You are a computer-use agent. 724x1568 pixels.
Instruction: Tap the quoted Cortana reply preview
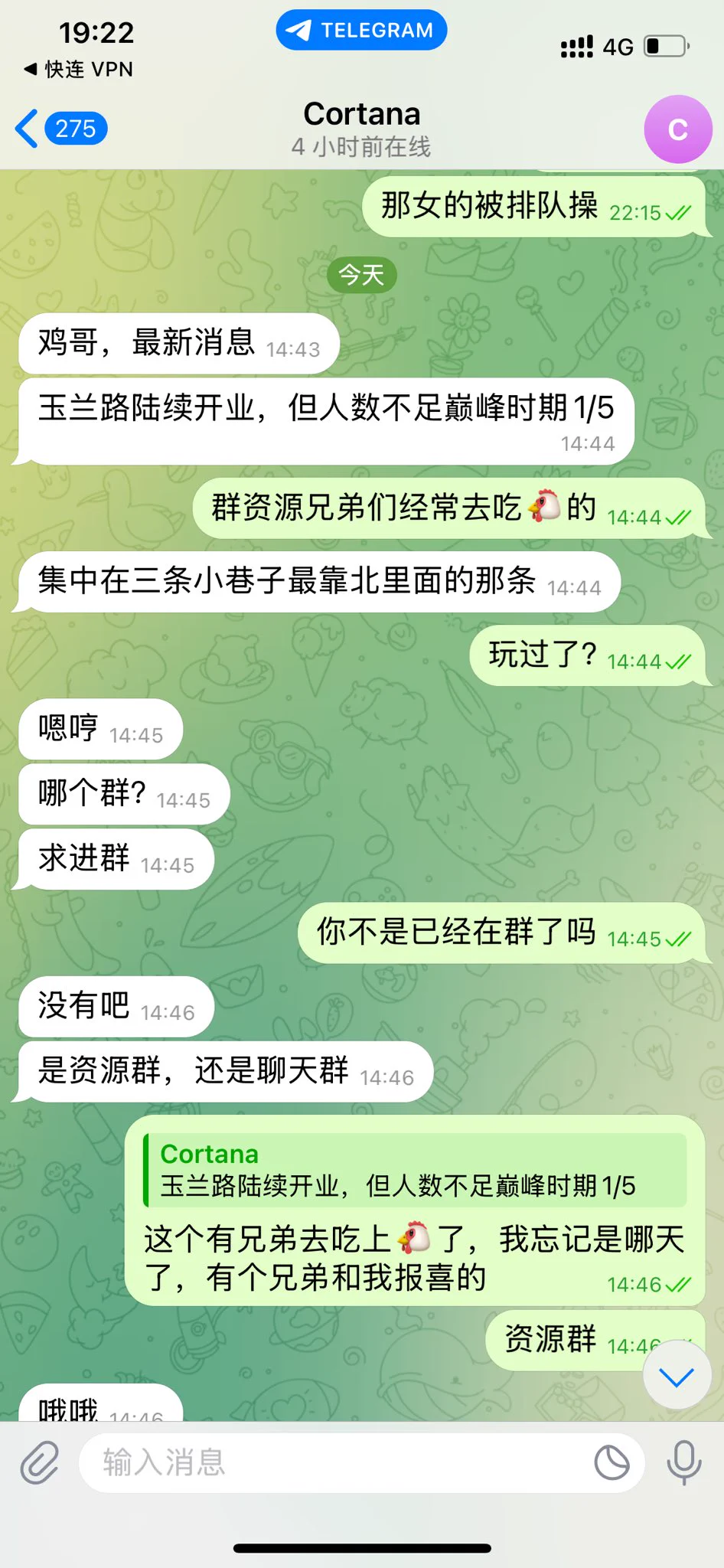[x=414, y=1170]
